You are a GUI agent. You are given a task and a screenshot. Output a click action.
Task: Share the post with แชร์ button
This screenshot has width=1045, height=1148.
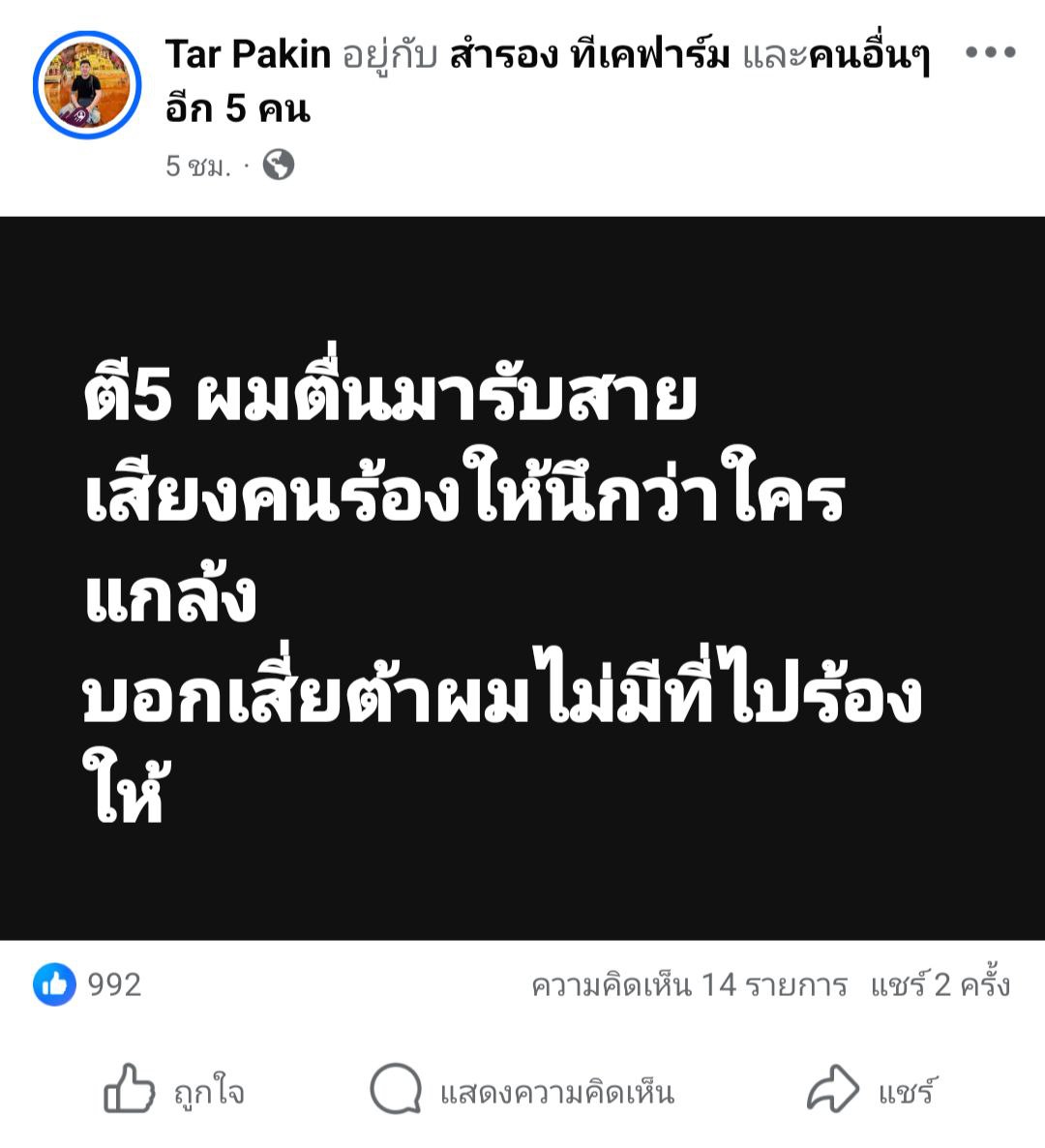tap(871, 1091)
